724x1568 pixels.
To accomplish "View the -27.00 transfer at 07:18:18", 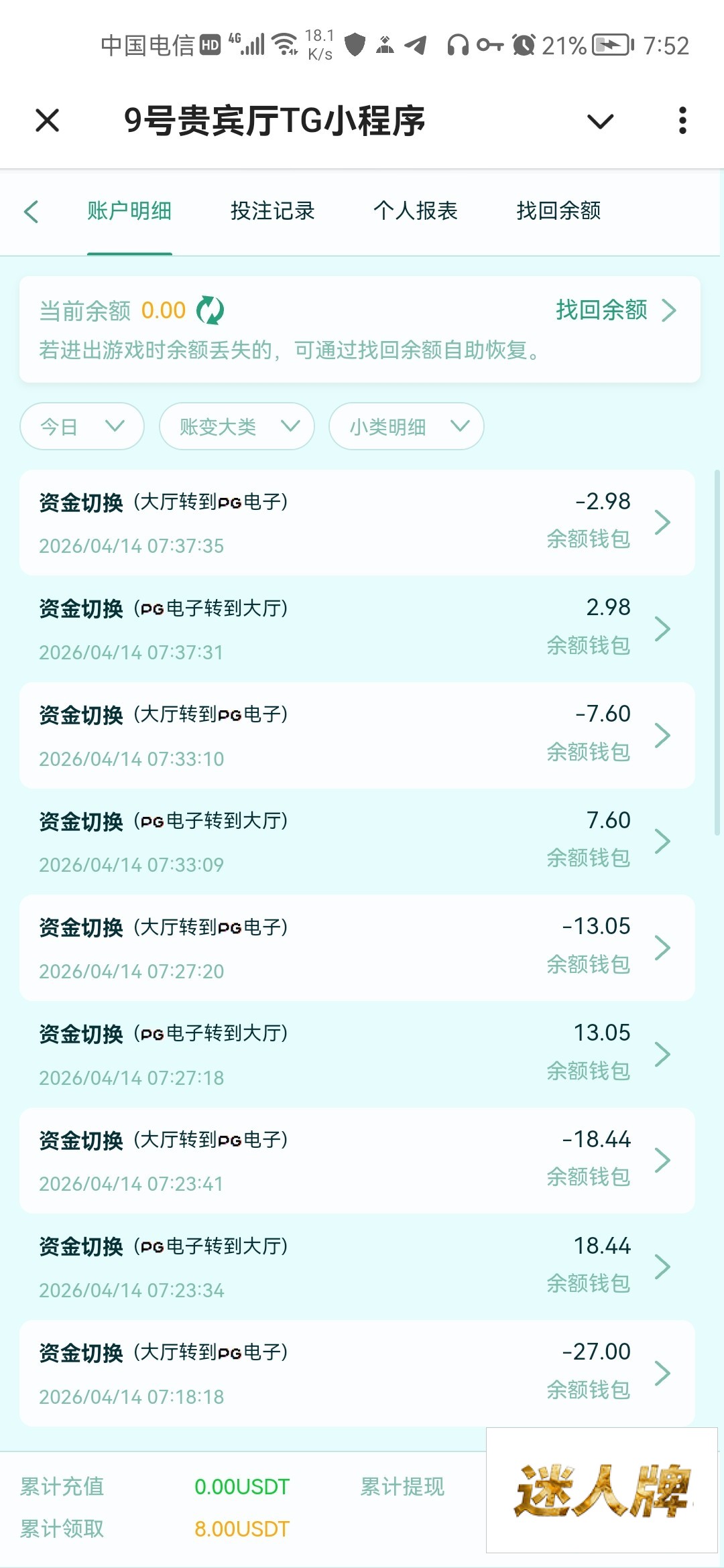I will (357, 1373).
